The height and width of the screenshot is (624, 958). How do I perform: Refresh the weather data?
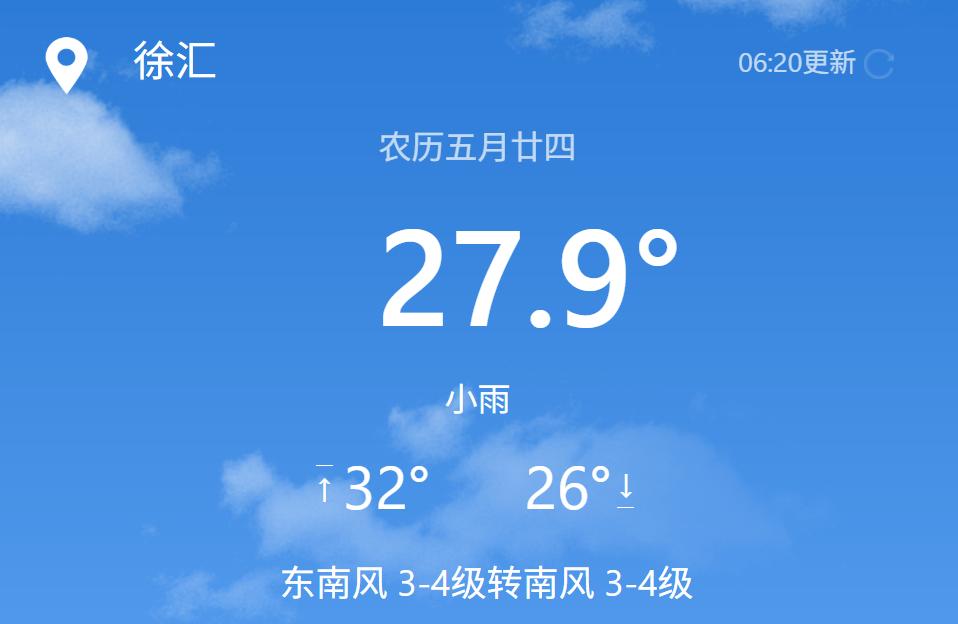coord(878,64)
